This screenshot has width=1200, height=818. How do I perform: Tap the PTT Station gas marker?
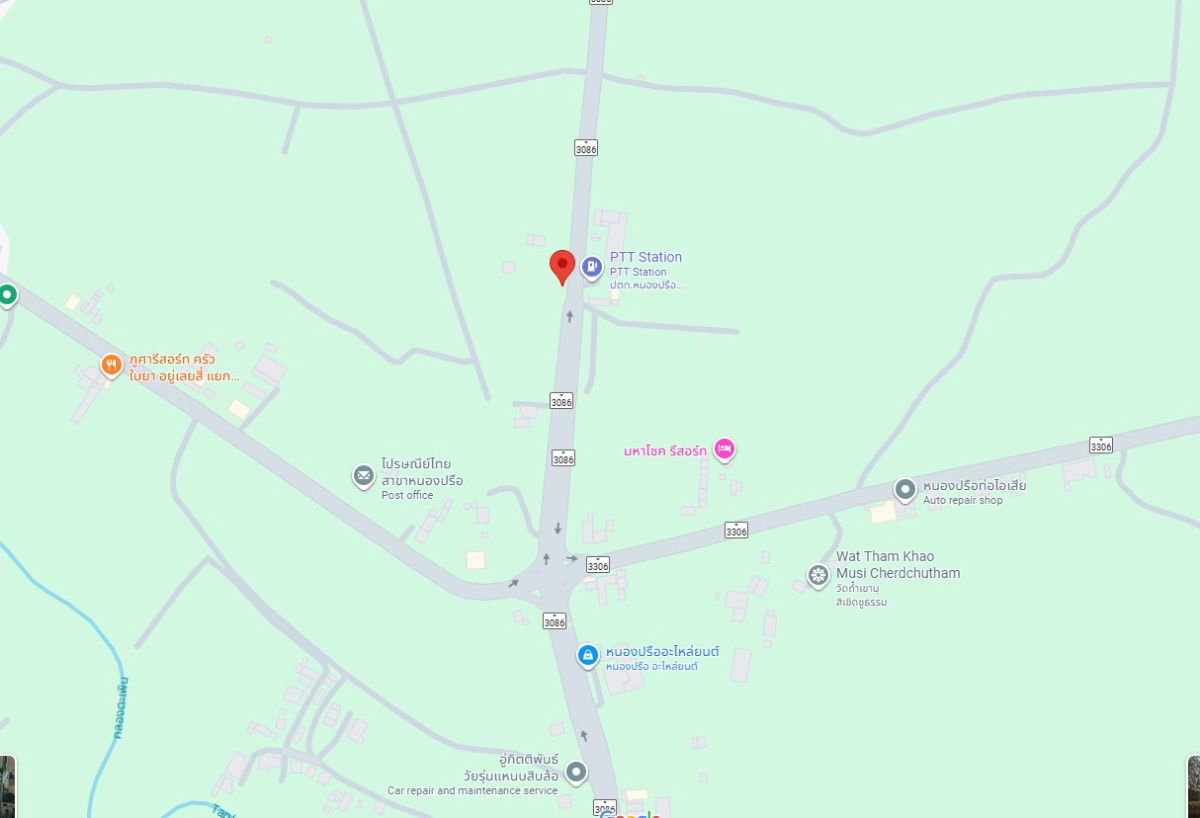pos(592,267)
